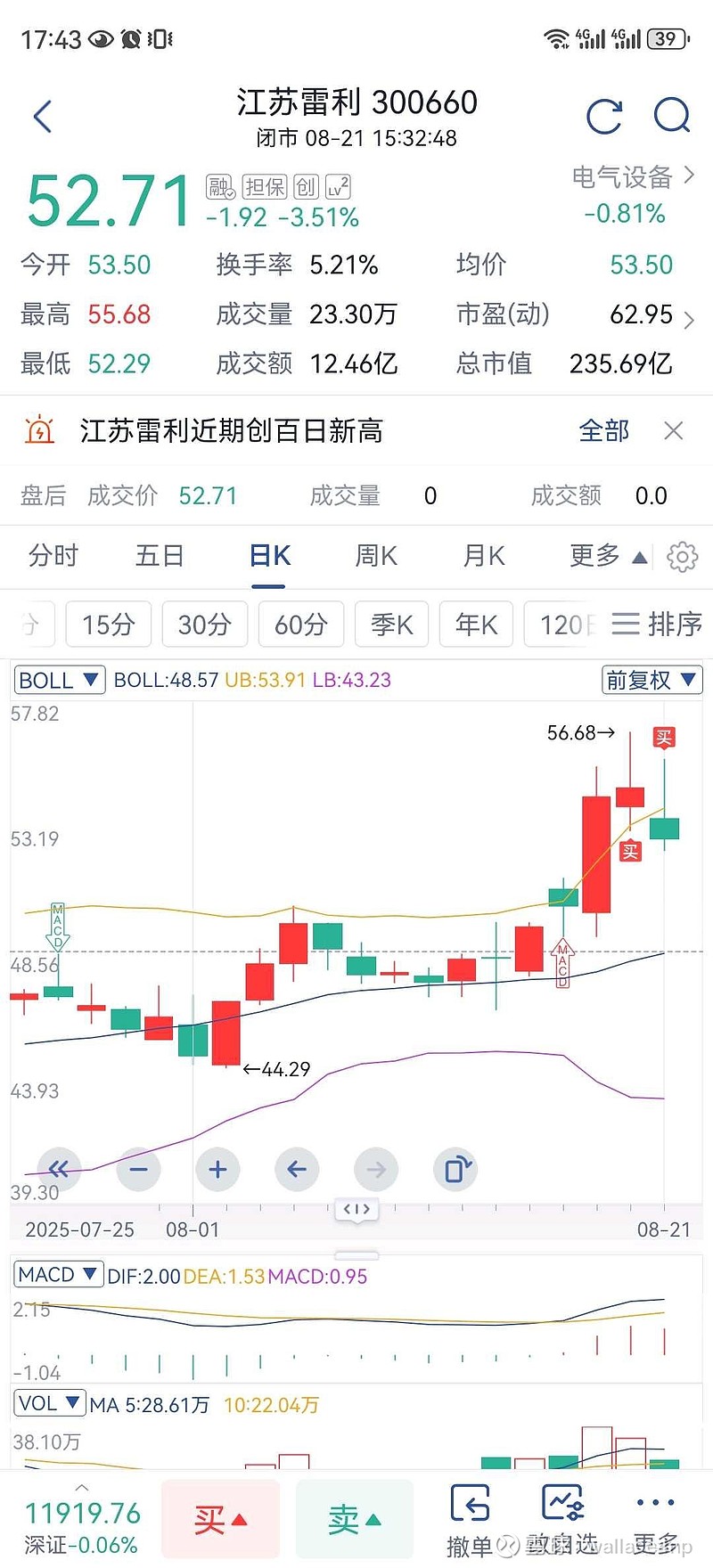Tap the green 卖 sell button
This screenshot has width=713, height=1568.
tap(355, 1520)
